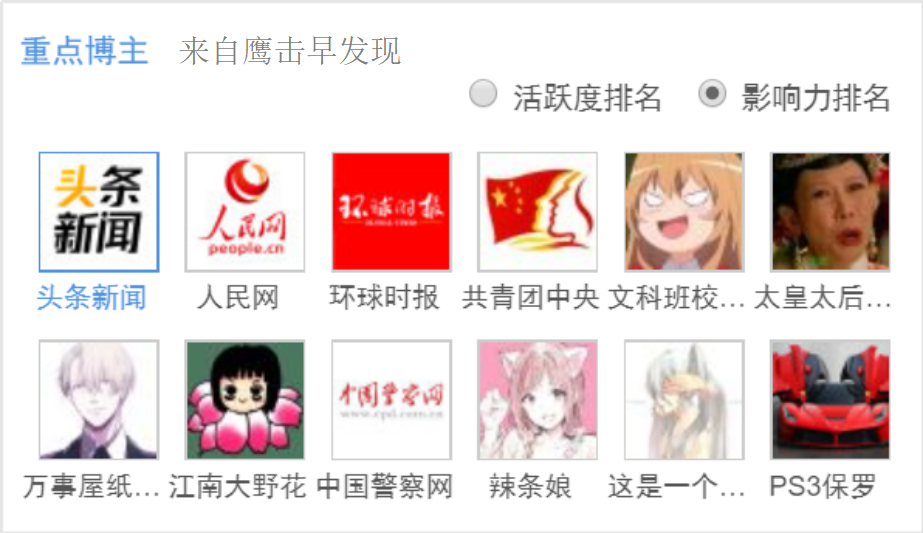This screenshot has height=533, width=924.
Task: Open 这是一个… blogger profile
Action: 684,400
